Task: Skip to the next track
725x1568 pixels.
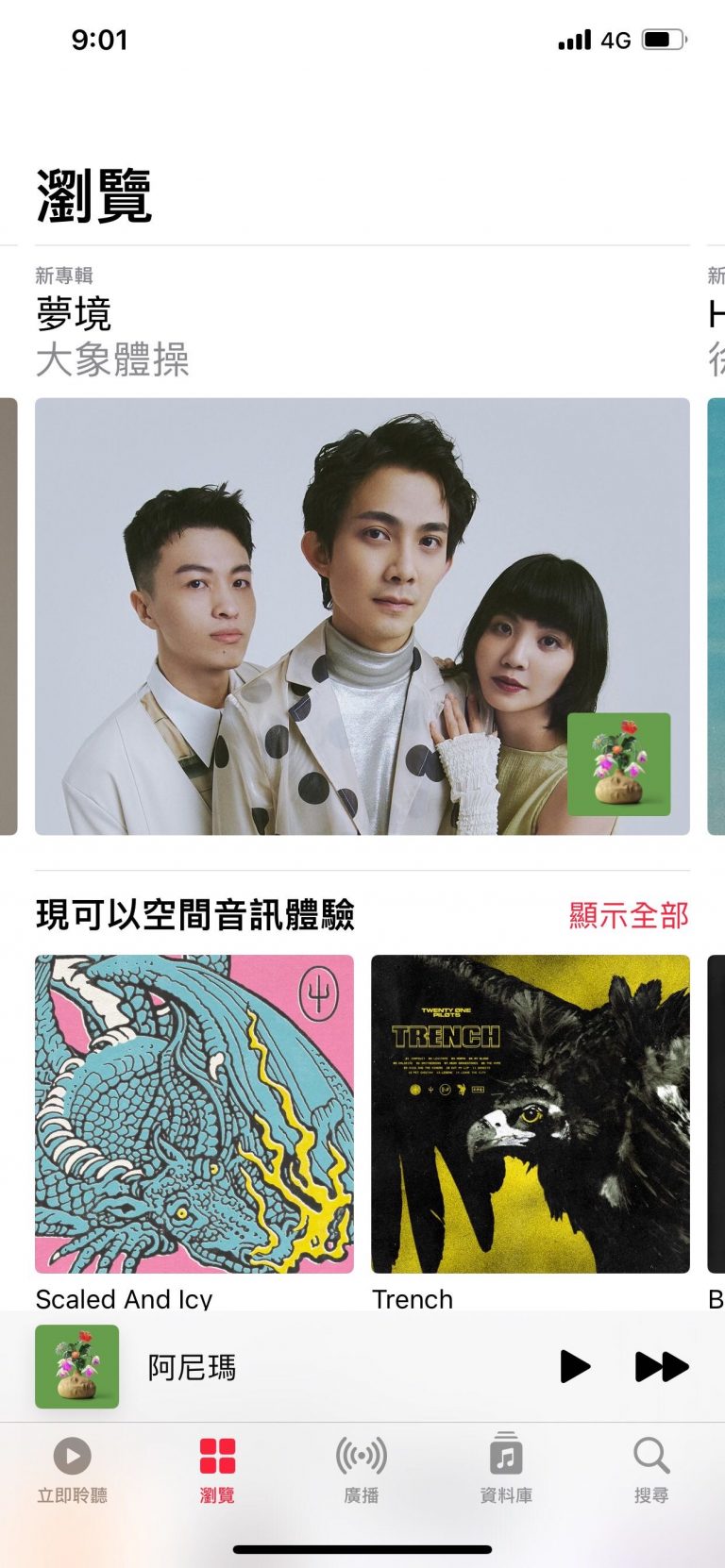Action: click(661, 1366)
